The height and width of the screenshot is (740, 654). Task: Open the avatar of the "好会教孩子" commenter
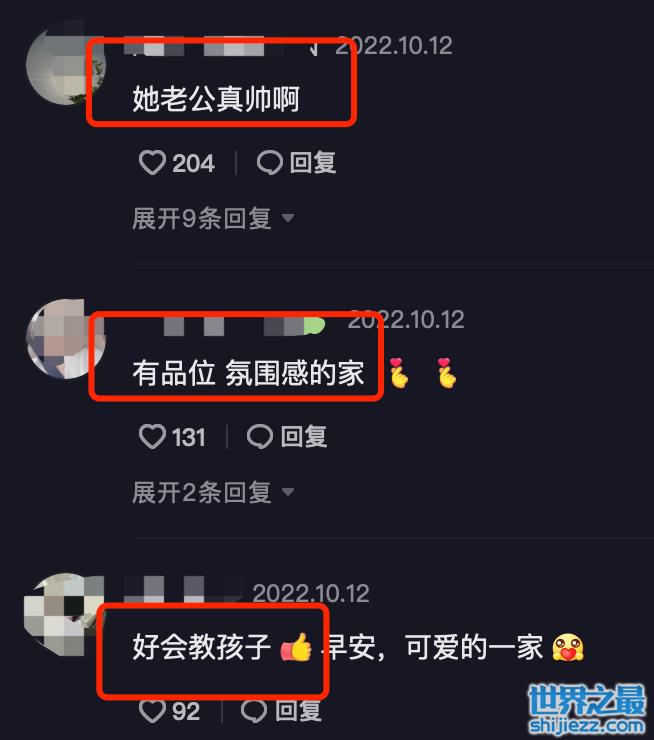(x=65, y=613)
